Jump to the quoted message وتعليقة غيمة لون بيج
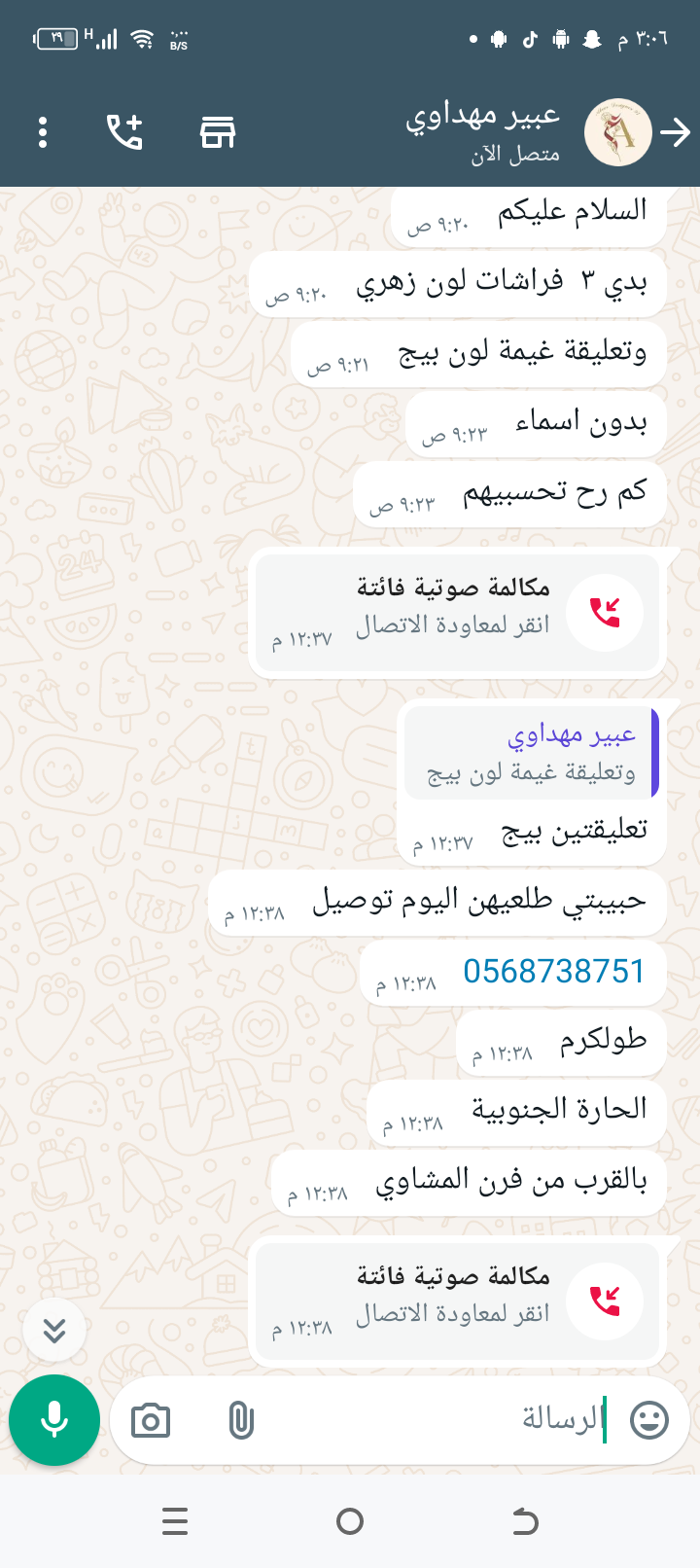The height and width of the screenshot is (1568, 700). click(x=531, y=753)
